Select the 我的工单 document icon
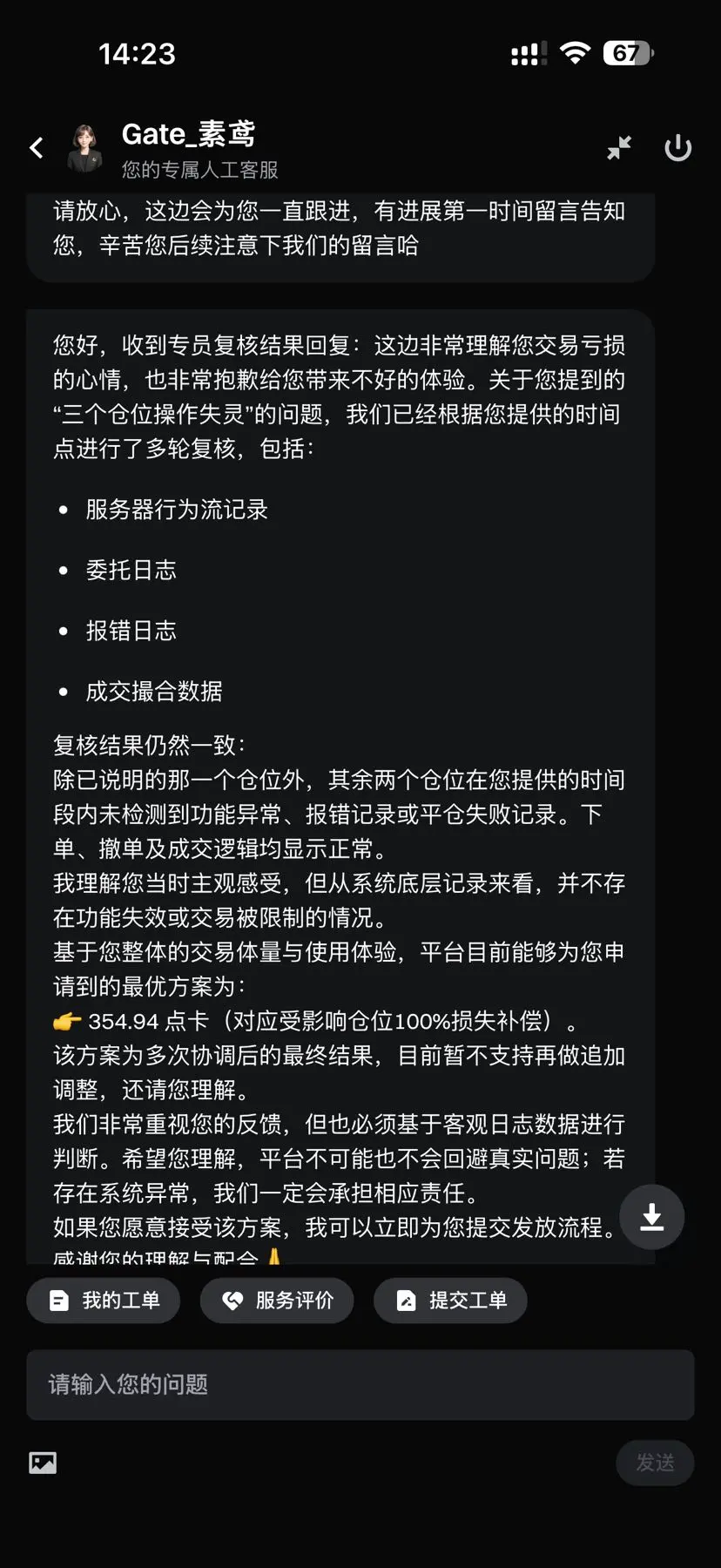721x1568 pixels. point(57,1300)
